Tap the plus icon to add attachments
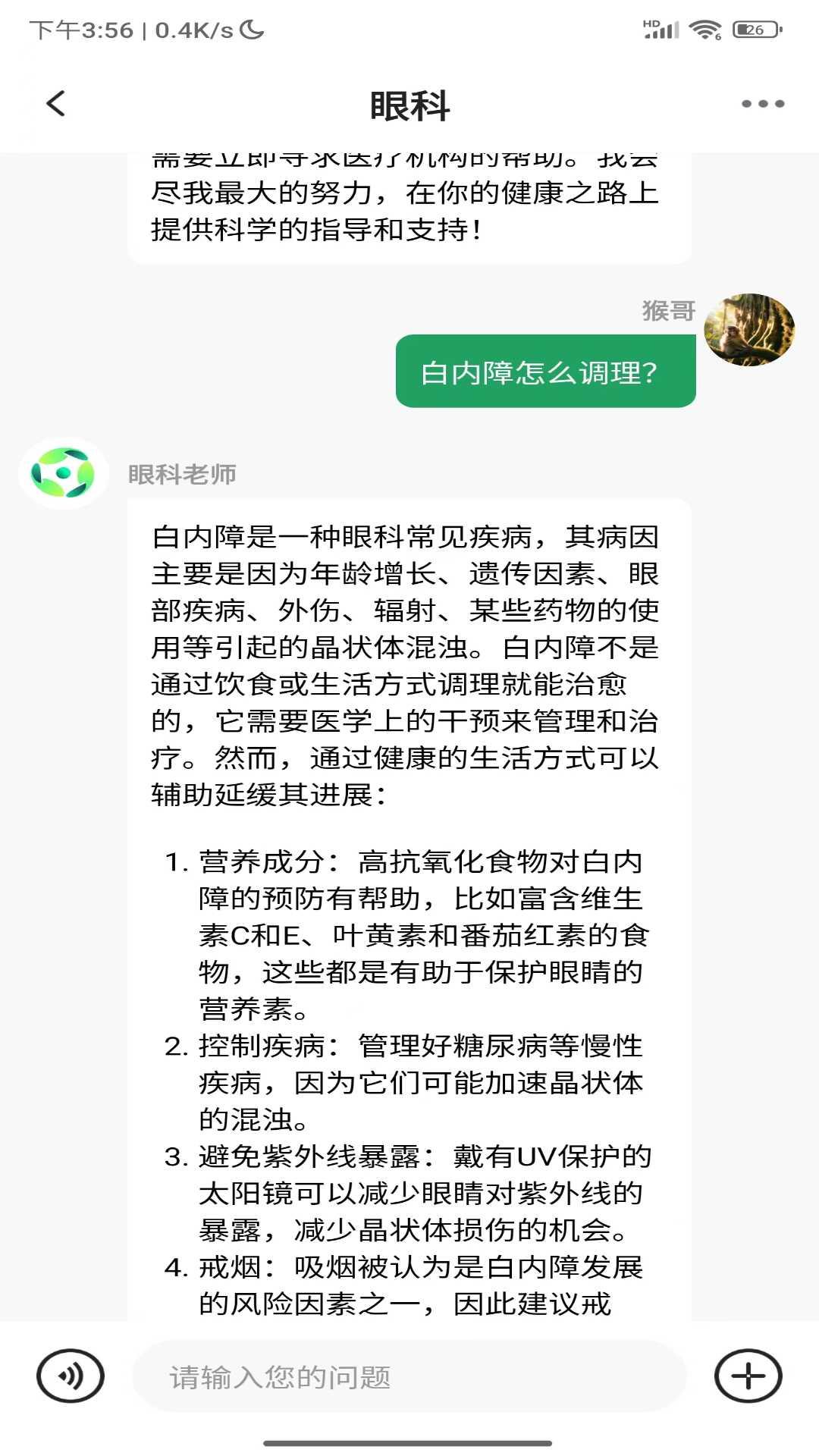Screen dimensions: 819x1456 [x=749, y=1374]
